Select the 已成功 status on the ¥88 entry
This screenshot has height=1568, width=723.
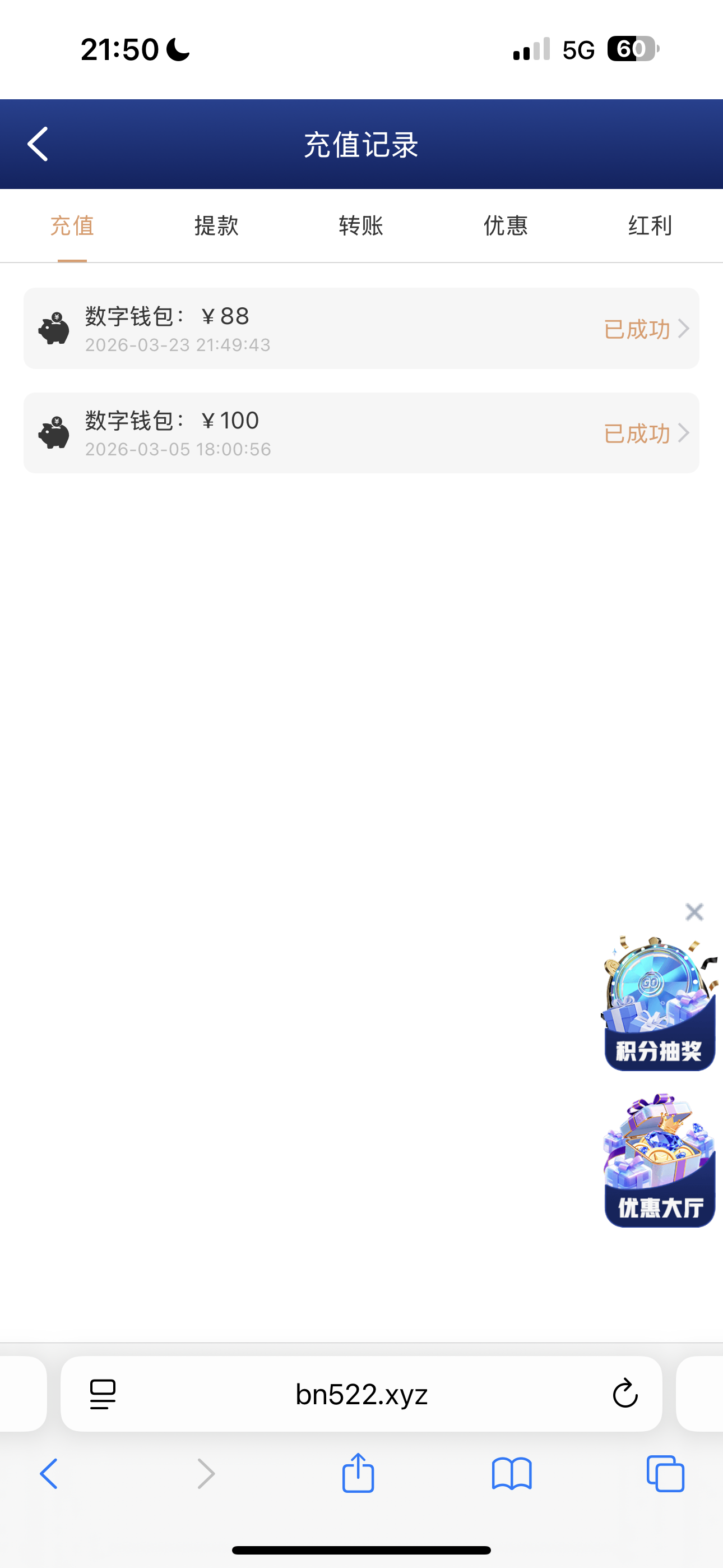pos(637,329)
